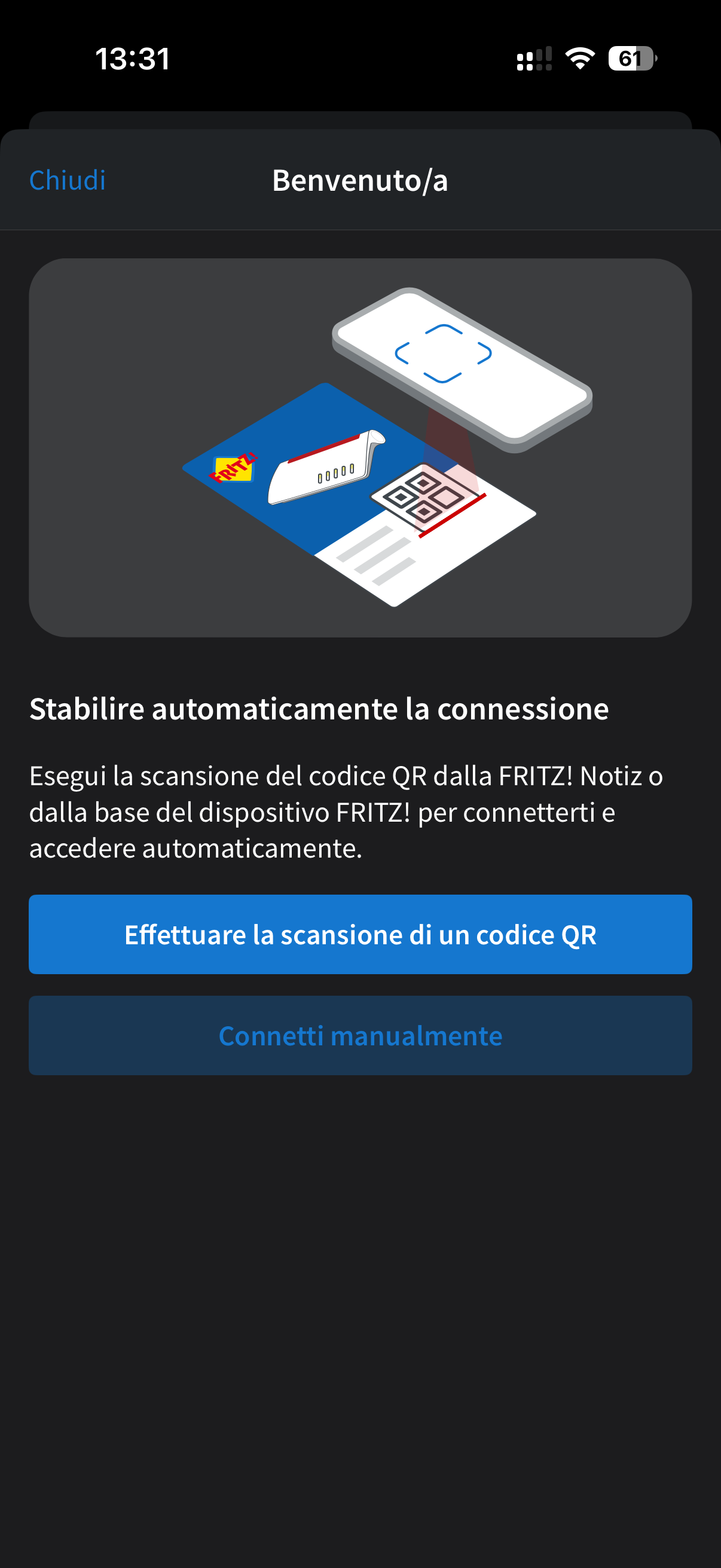The width and height of the screenshot is (721, 1568).
Task: Tap Chiudi to close the welcome sheet
Action: click(68, 180)
